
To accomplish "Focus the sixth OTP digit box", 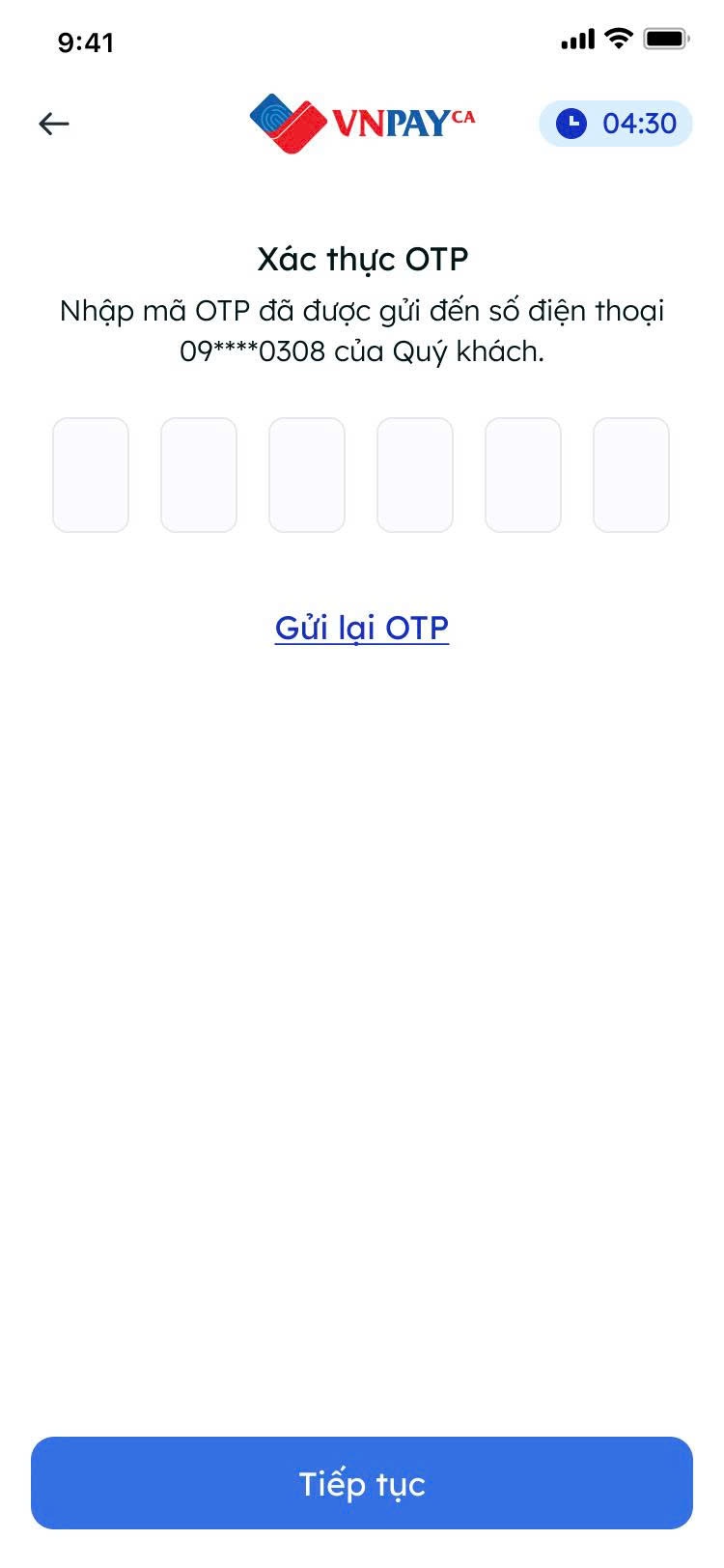I will 631,475.
